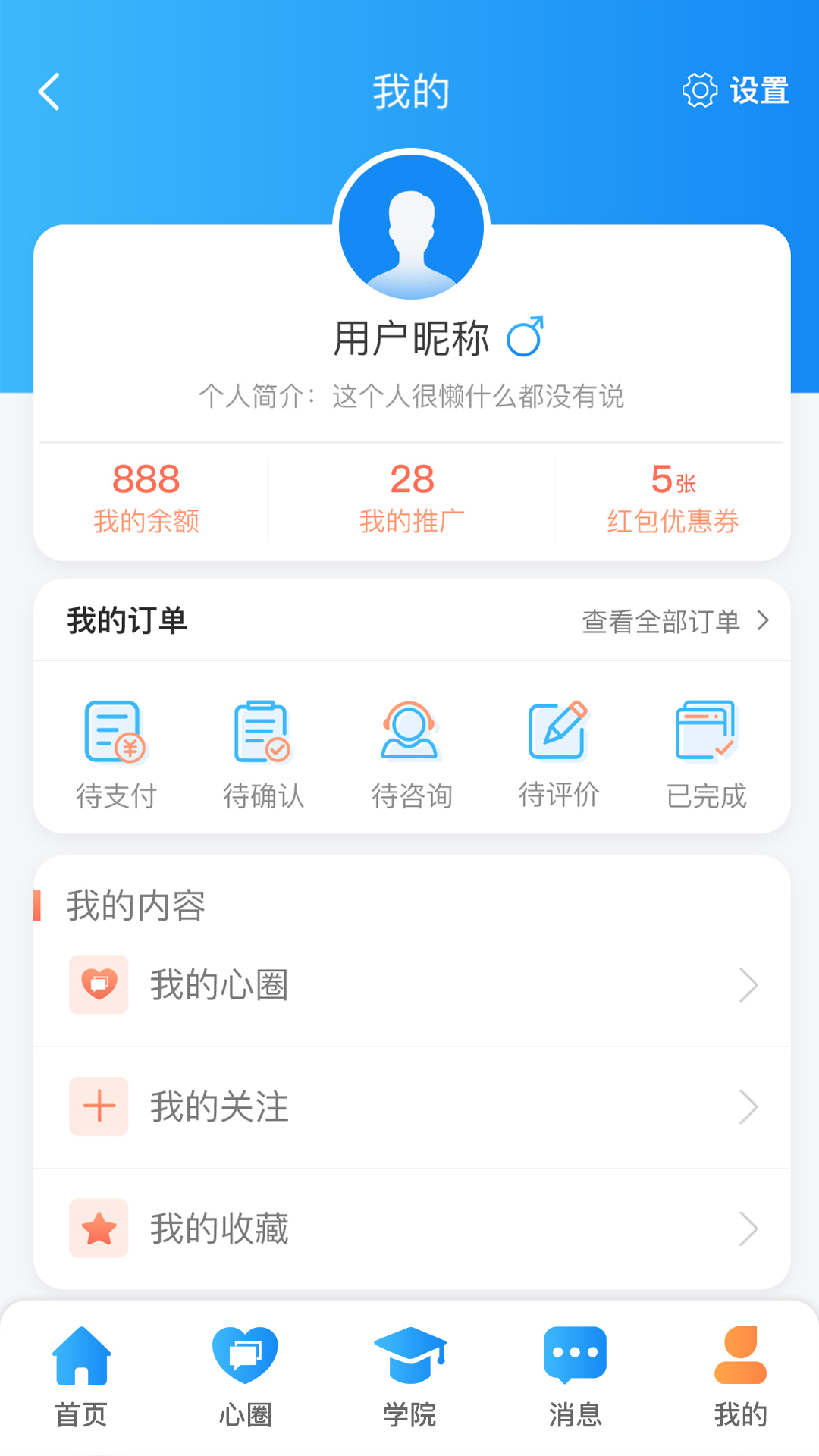This screenshot has height=1456, width=819.
Task: Open the 待咨询 pending consultation orders
Action: 412,751
